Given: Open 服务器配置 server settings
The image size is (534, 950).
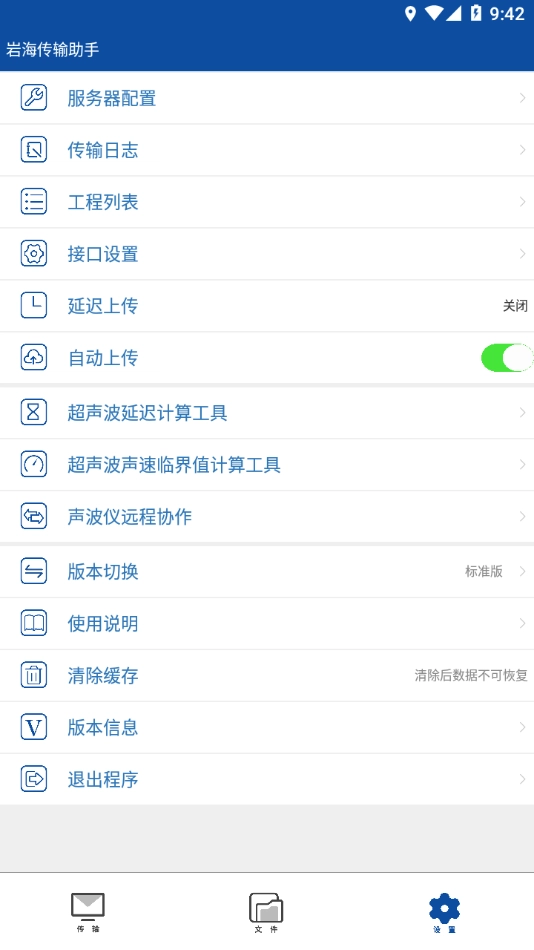Looking at the screenshot, I should click(x=267, y=98).
